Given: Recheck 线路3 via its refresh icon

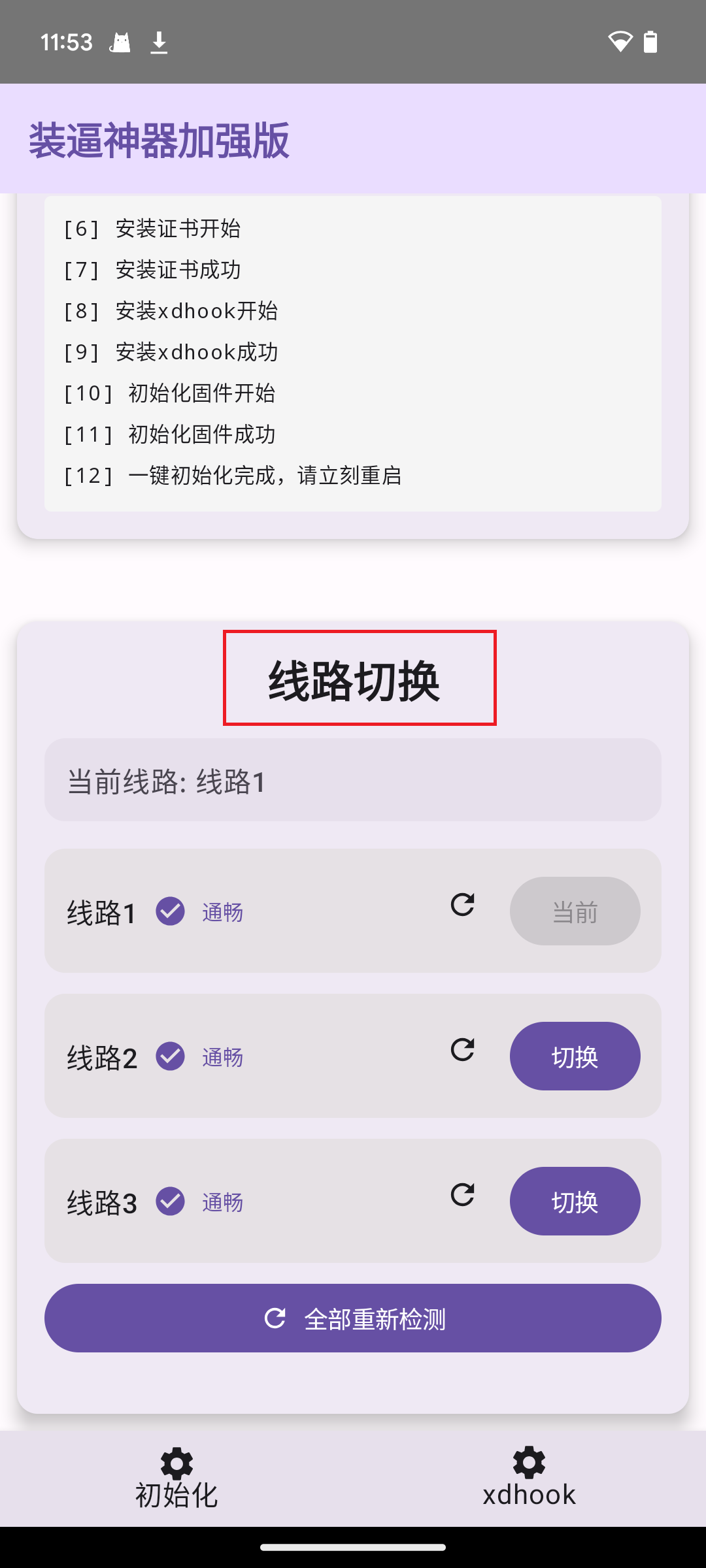Looking at the screenshot, I should tap(463, 1201).
